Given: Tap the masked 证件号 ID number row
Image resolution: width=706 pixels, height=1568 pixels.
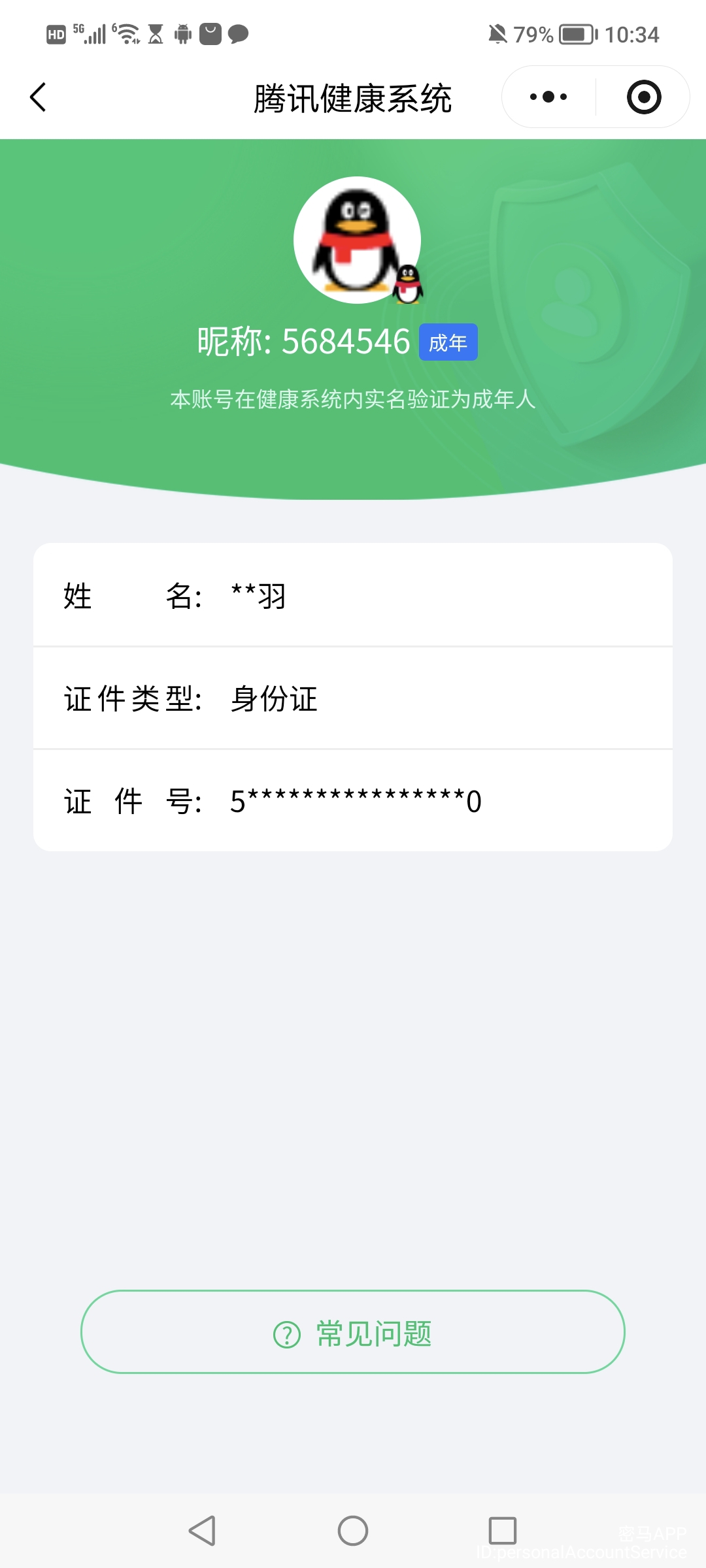Looking at the screenshot, I should pos(353,801).
